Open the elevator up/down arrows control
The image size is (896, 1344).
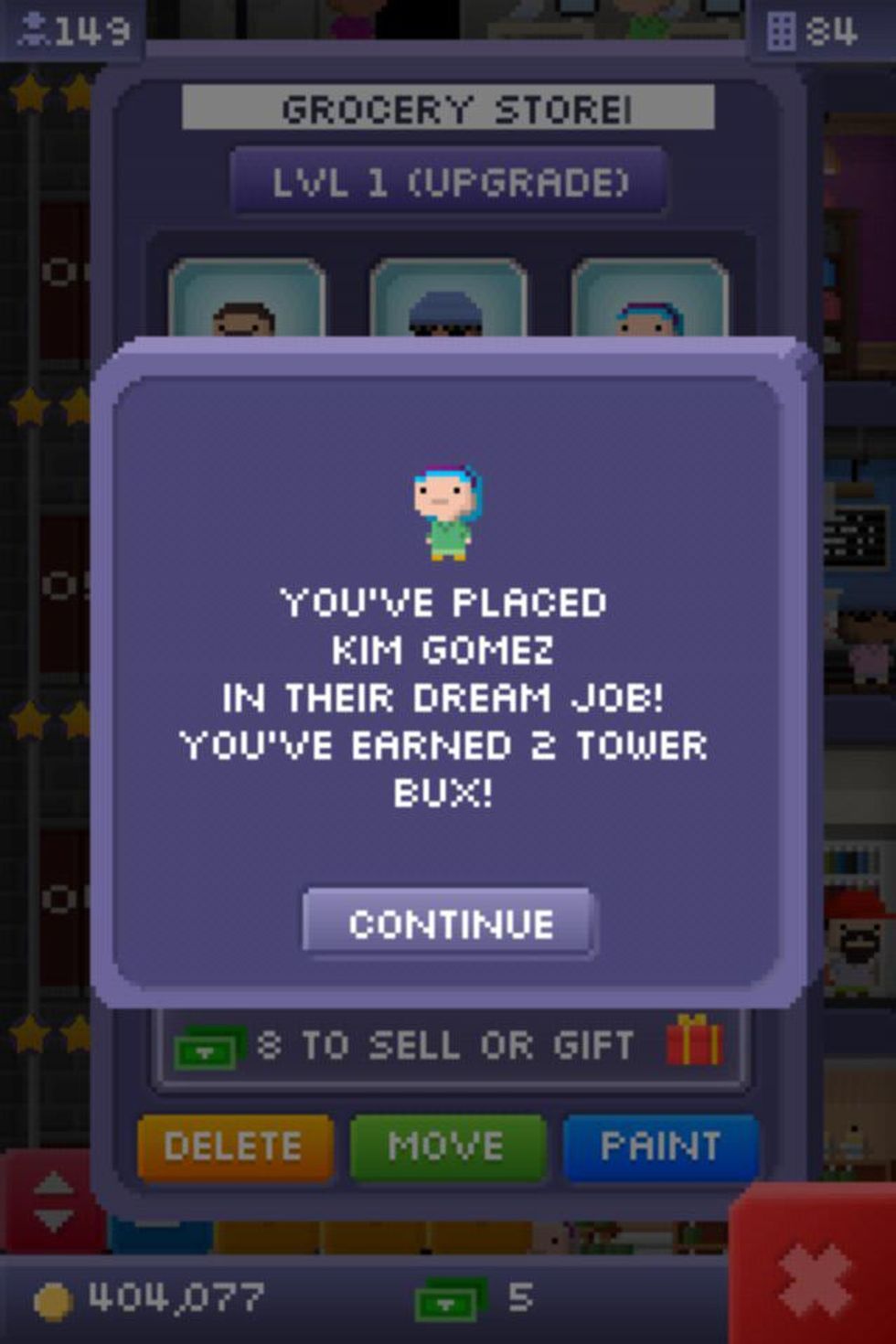coord(53,1200)
